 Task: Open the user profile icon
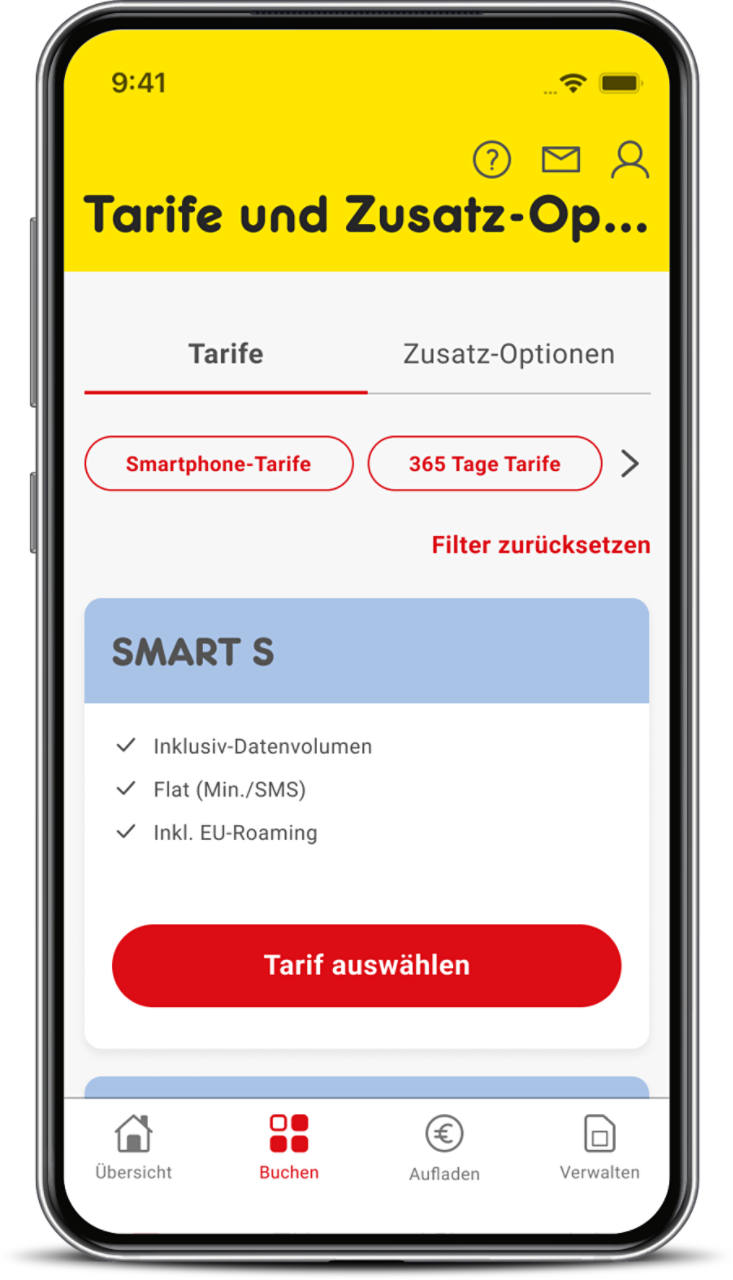630,159
